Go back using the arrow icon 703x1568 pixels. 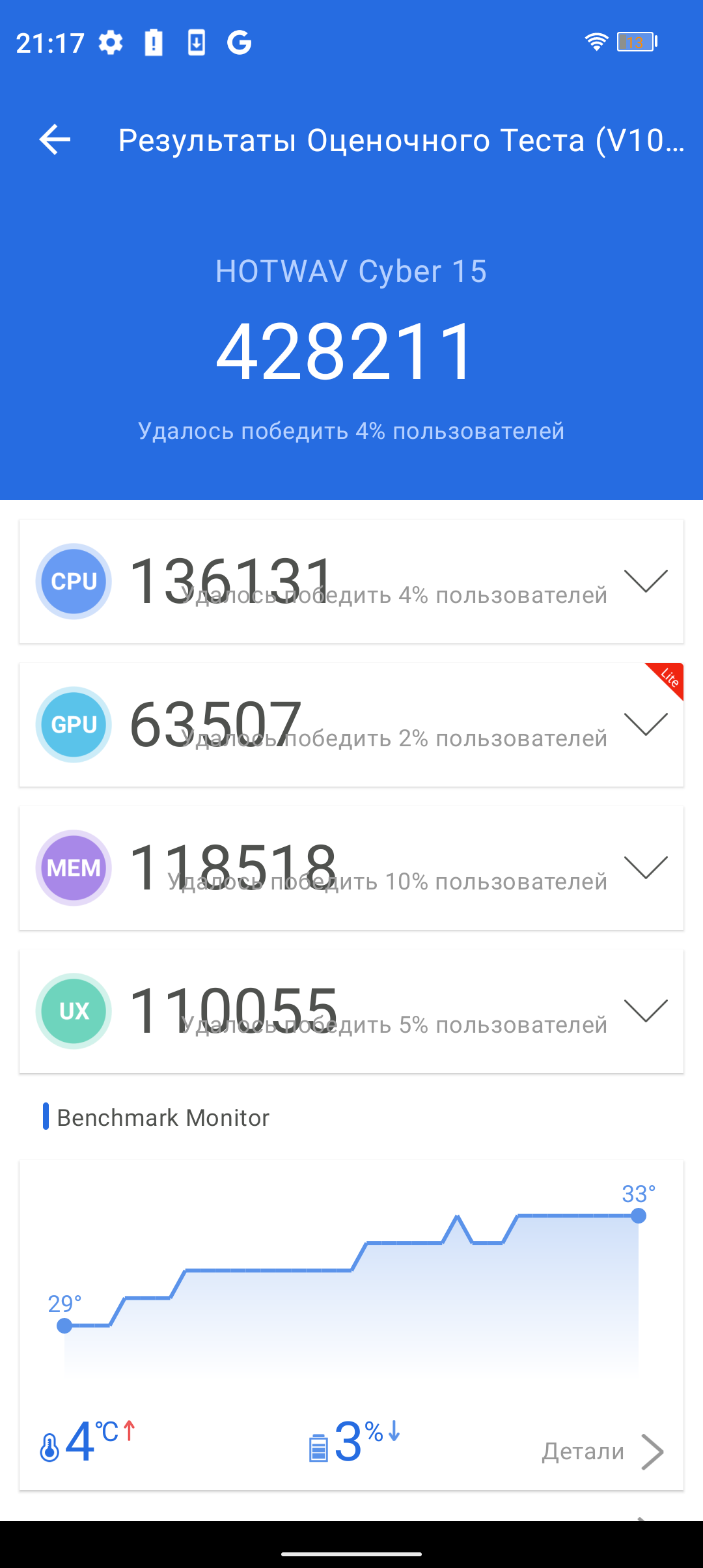pos(55,139)
